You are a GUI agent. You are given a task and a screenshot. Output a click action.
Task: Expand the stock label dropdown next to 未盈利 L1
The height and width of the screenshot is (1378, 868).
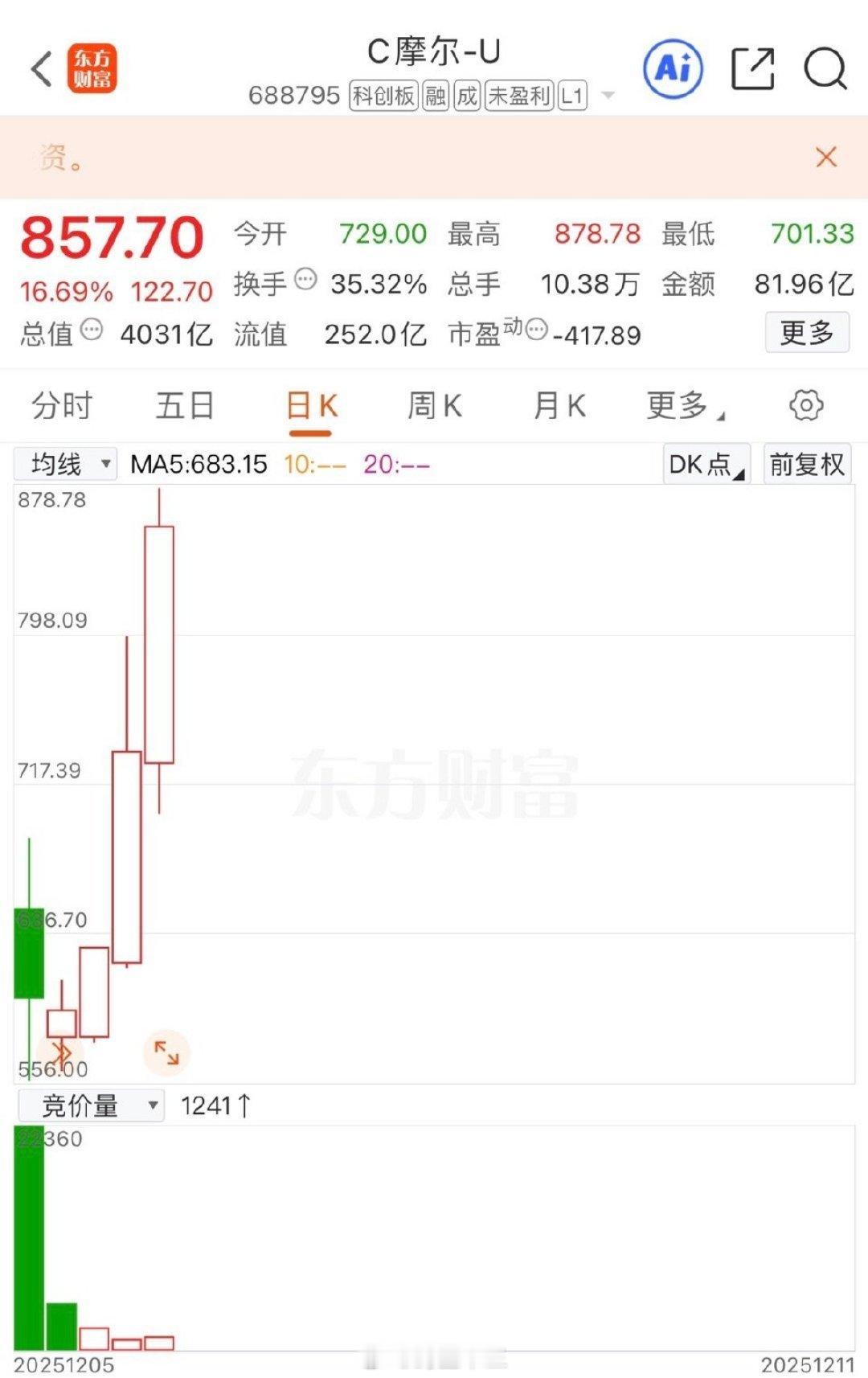606,96
